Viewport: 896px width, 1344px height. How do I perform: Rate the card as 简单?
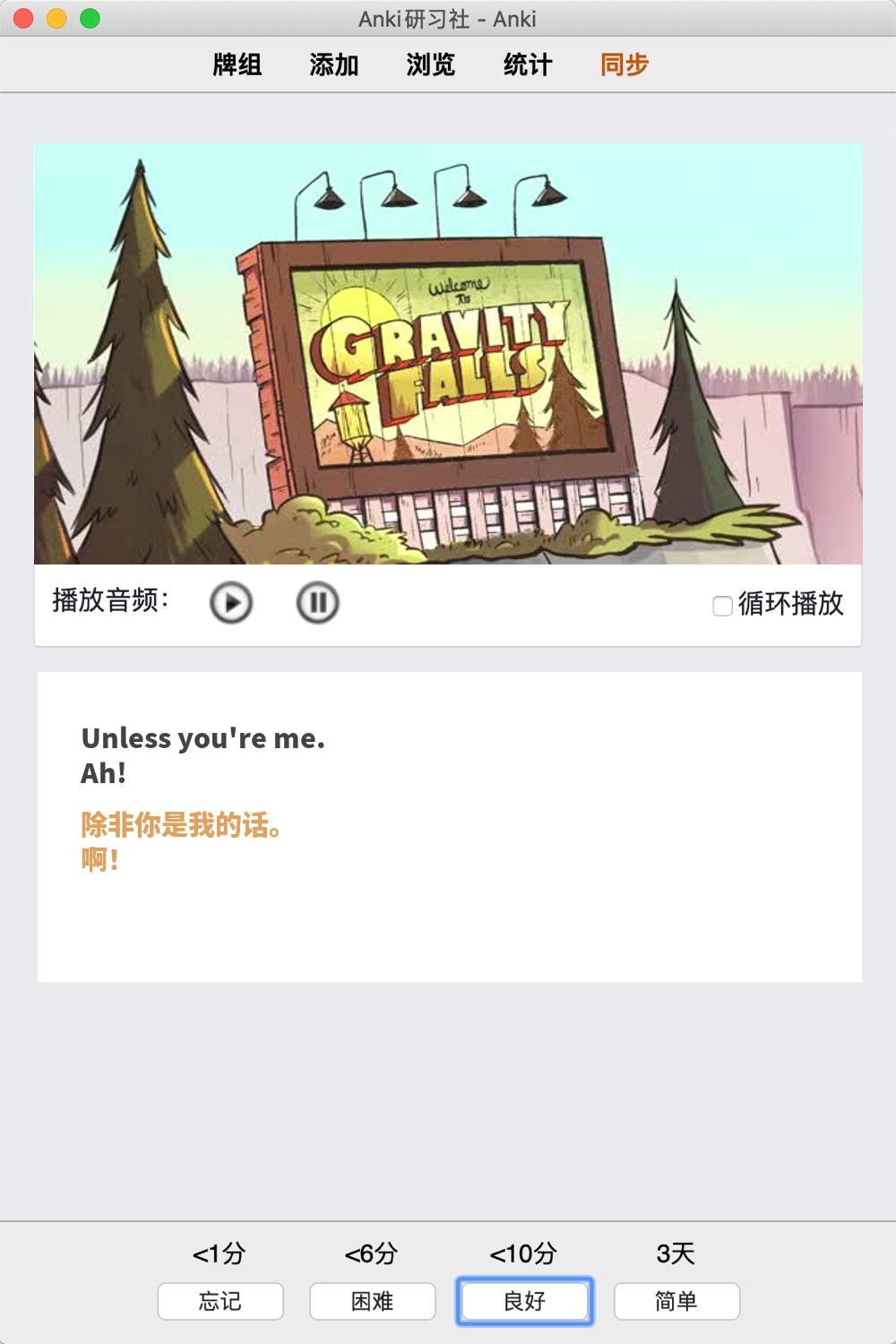(676, 1301)
